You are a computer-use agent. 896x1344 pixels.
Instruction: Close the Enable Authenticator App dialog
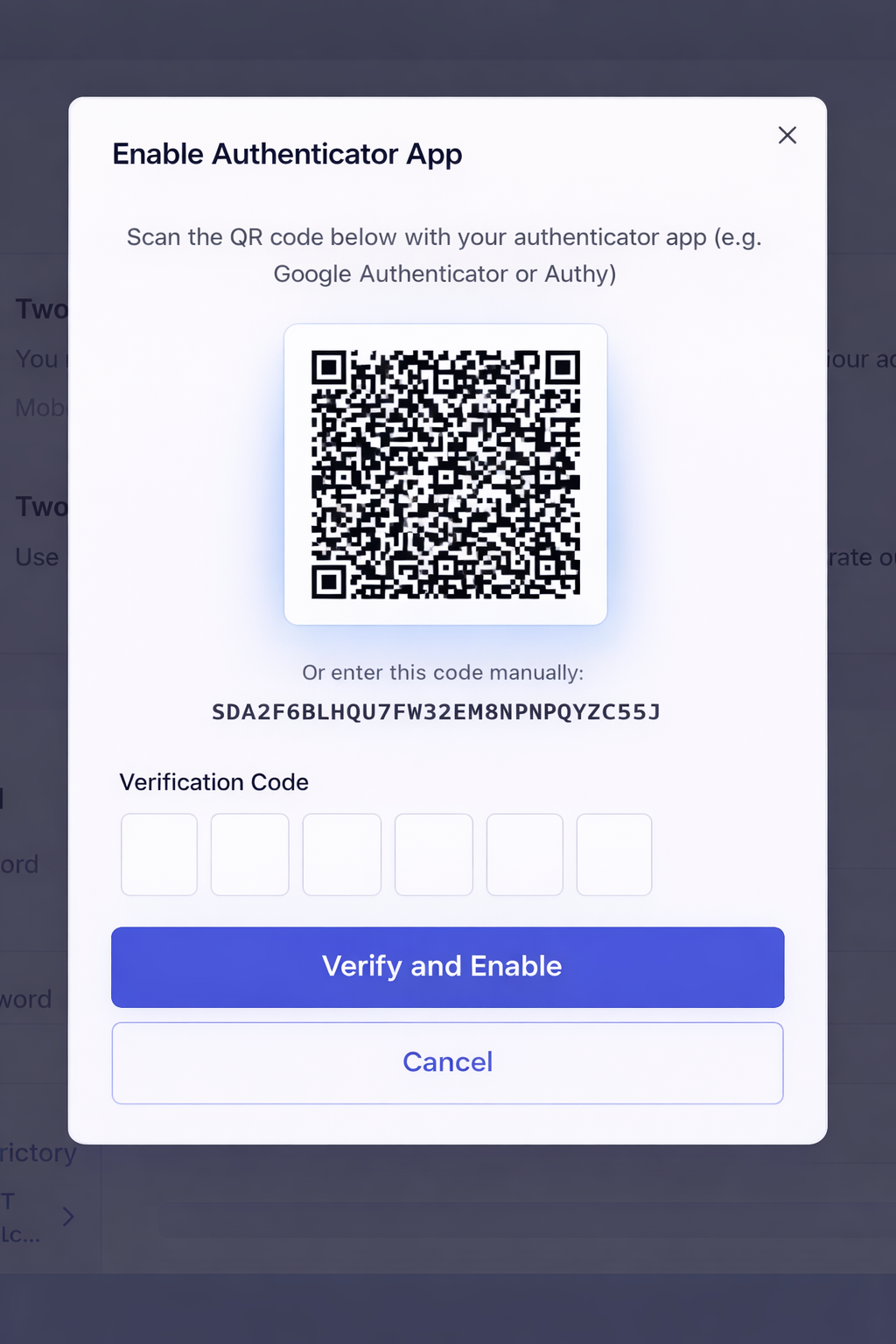[x=787, y=135]
